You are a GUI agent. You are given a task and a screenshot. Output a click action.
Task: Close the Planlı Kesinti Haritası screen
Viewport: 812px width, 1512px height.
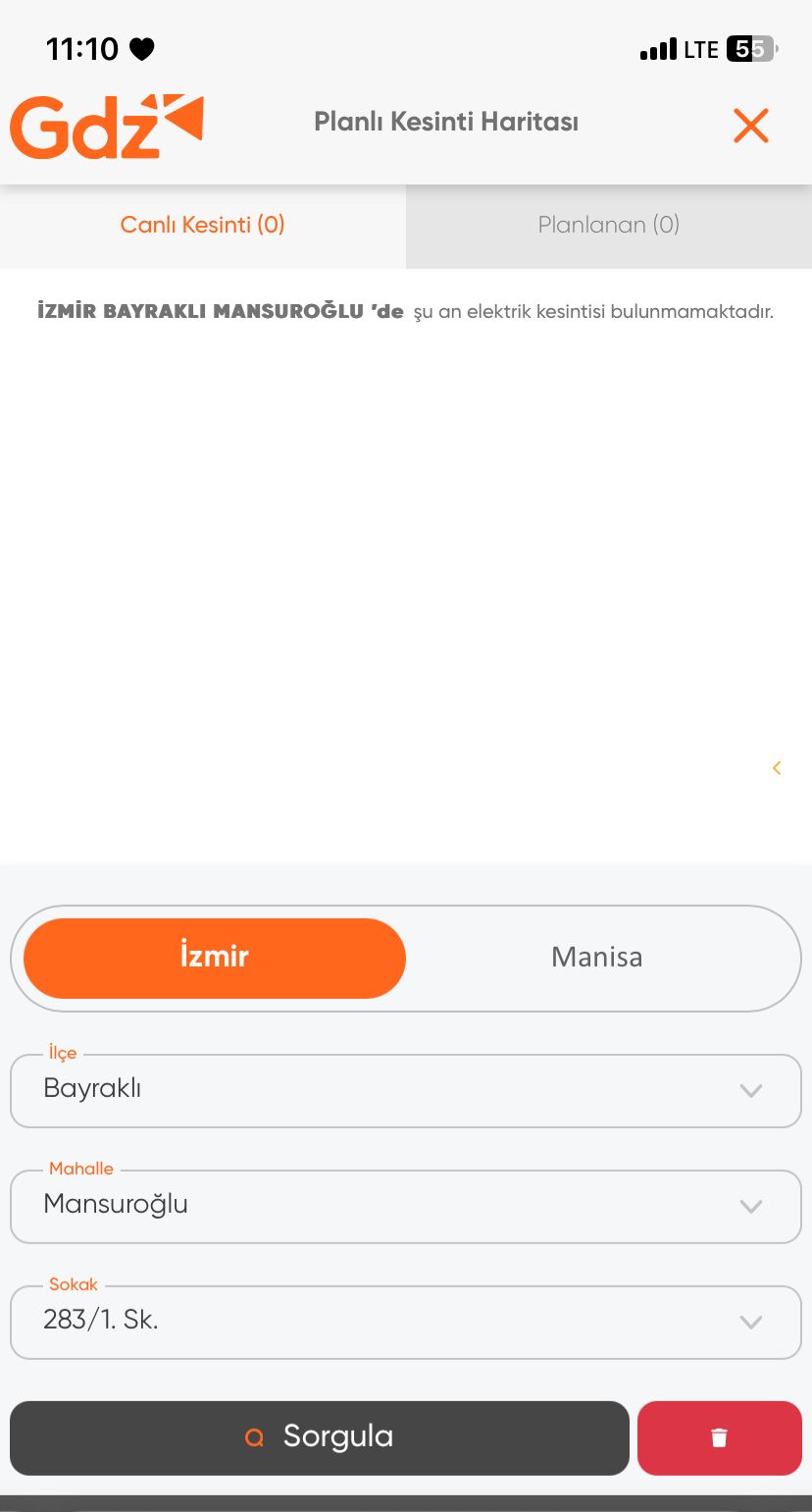(x=750, y=126)
